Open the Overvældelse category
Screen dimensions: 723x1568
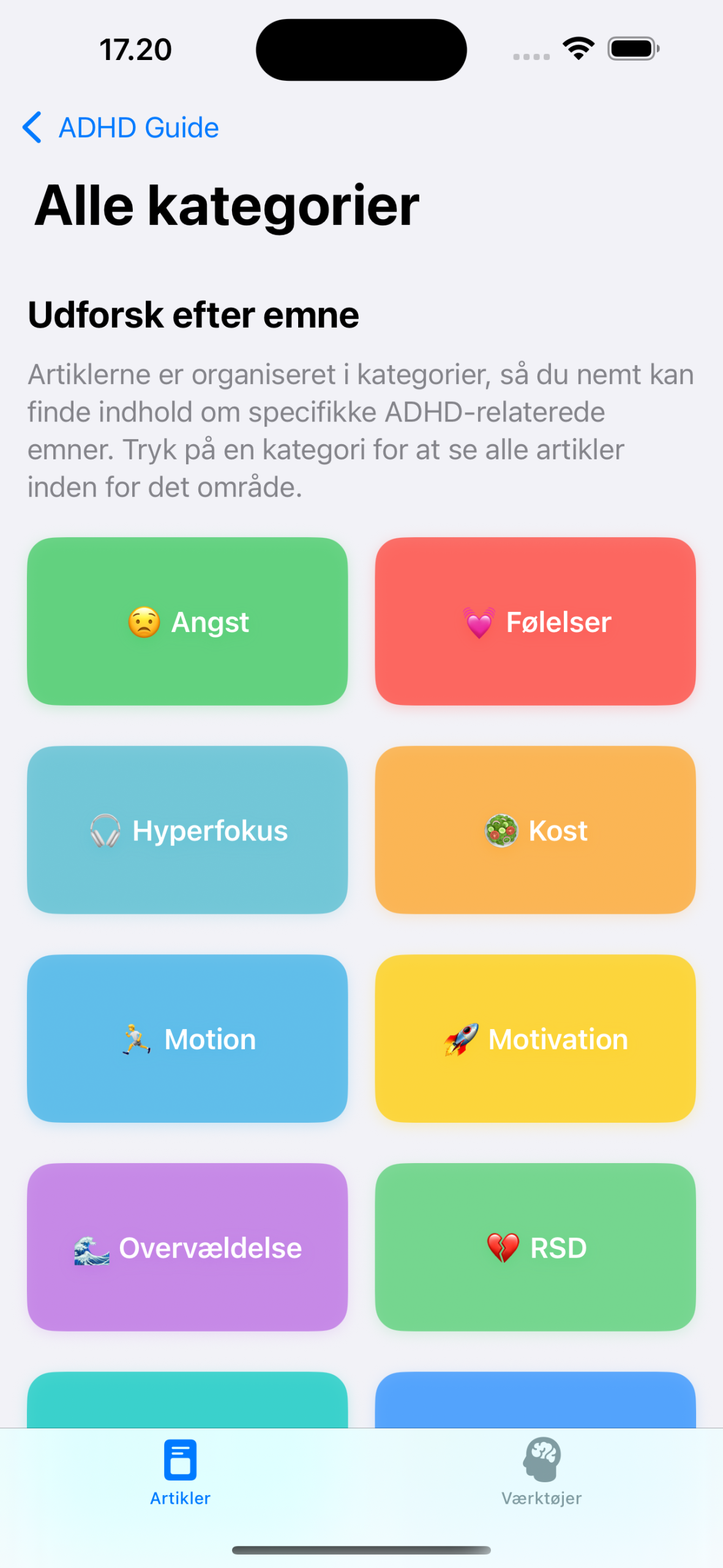pos(187,1247)
